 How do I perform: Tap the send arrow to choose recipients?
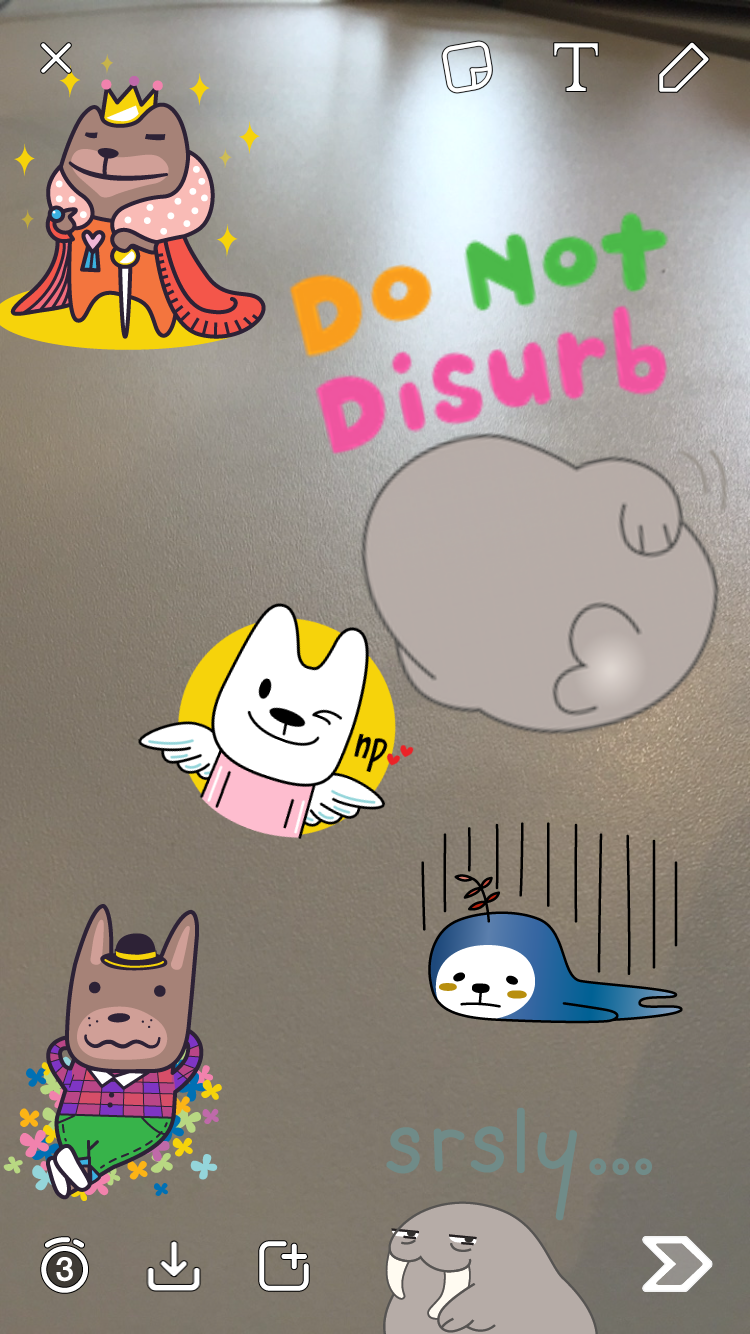pyautogui.click(x=676, y=1264)
